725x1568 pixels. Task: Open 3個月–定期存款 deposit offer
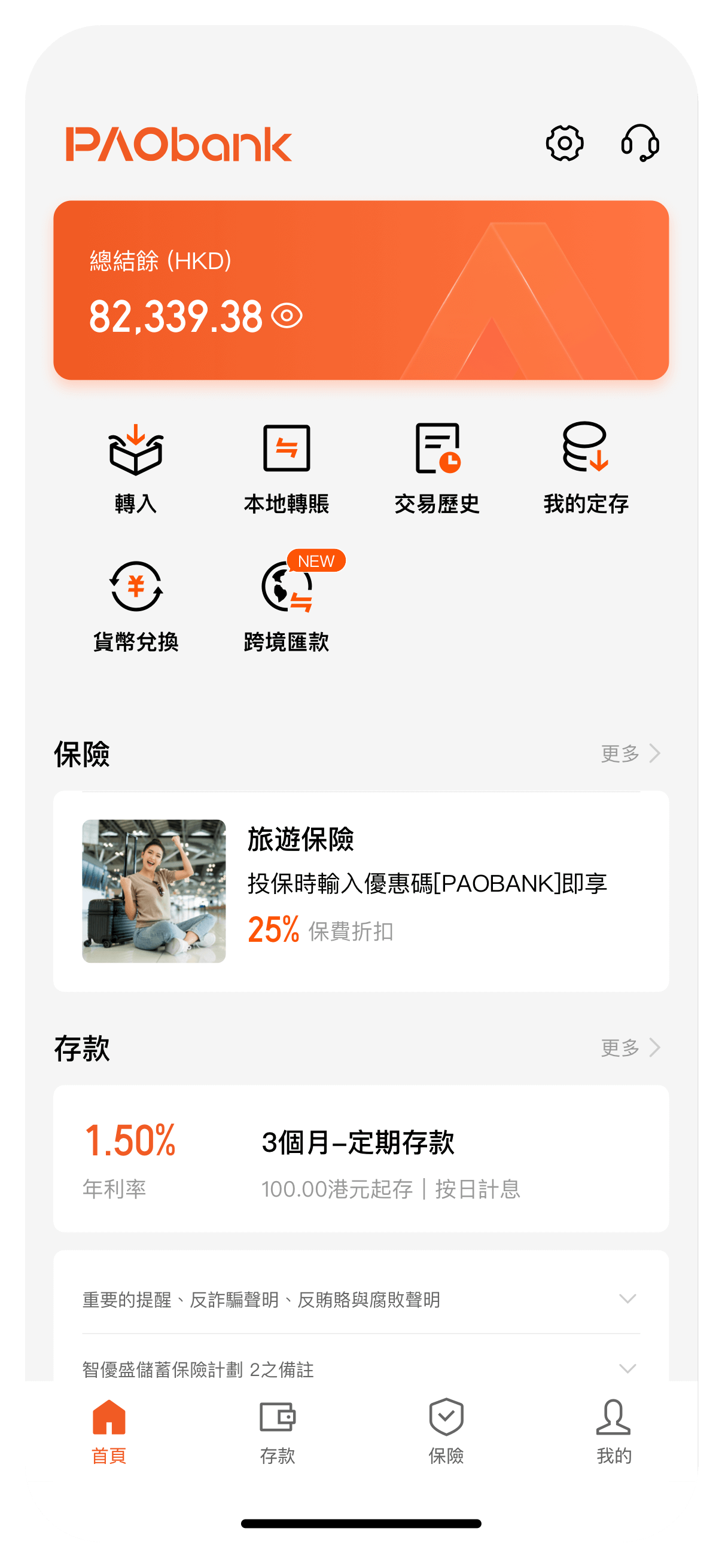pos(361,1158)
